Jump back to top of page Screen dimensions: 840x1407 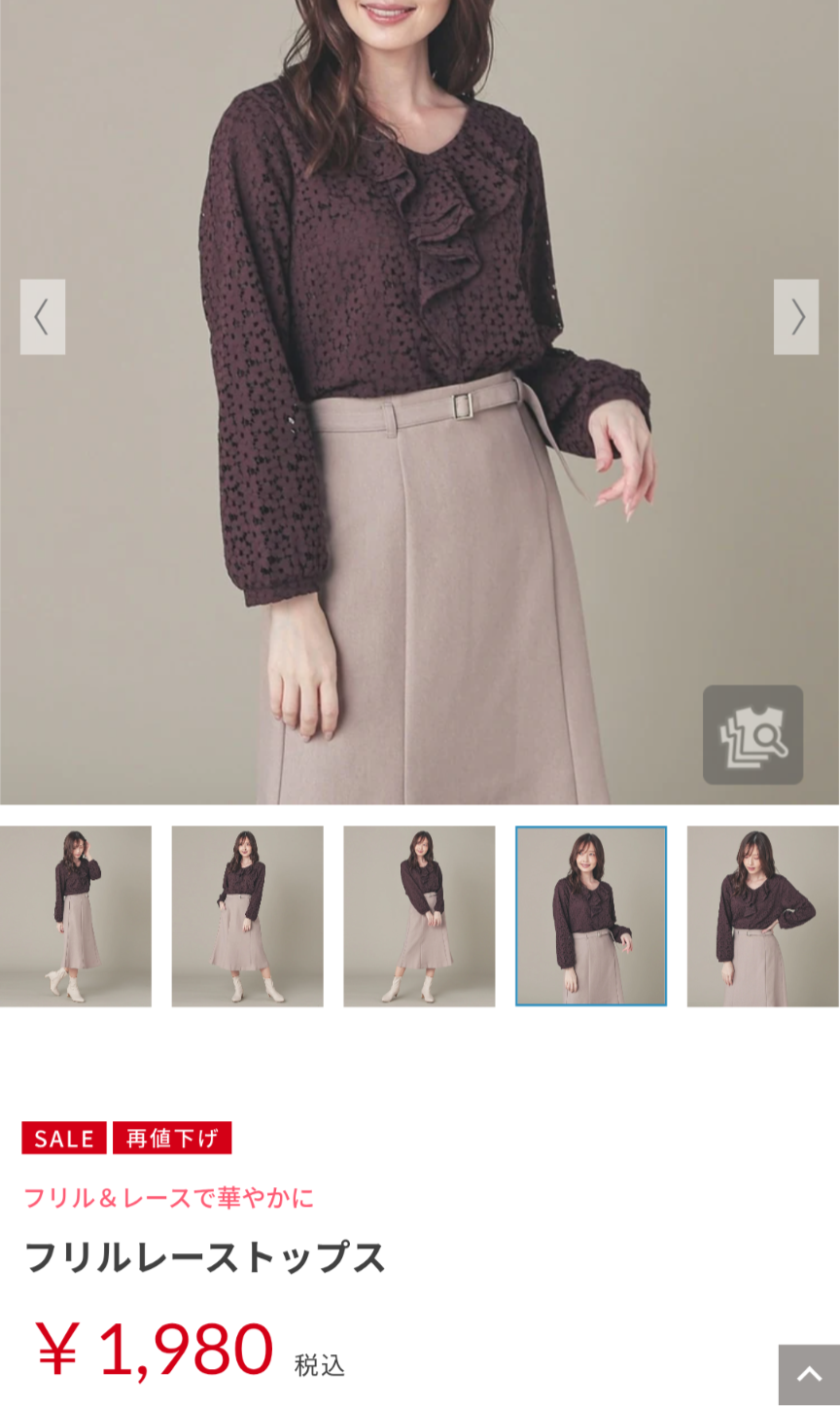pyautogui.click(x=809, y=1374)
